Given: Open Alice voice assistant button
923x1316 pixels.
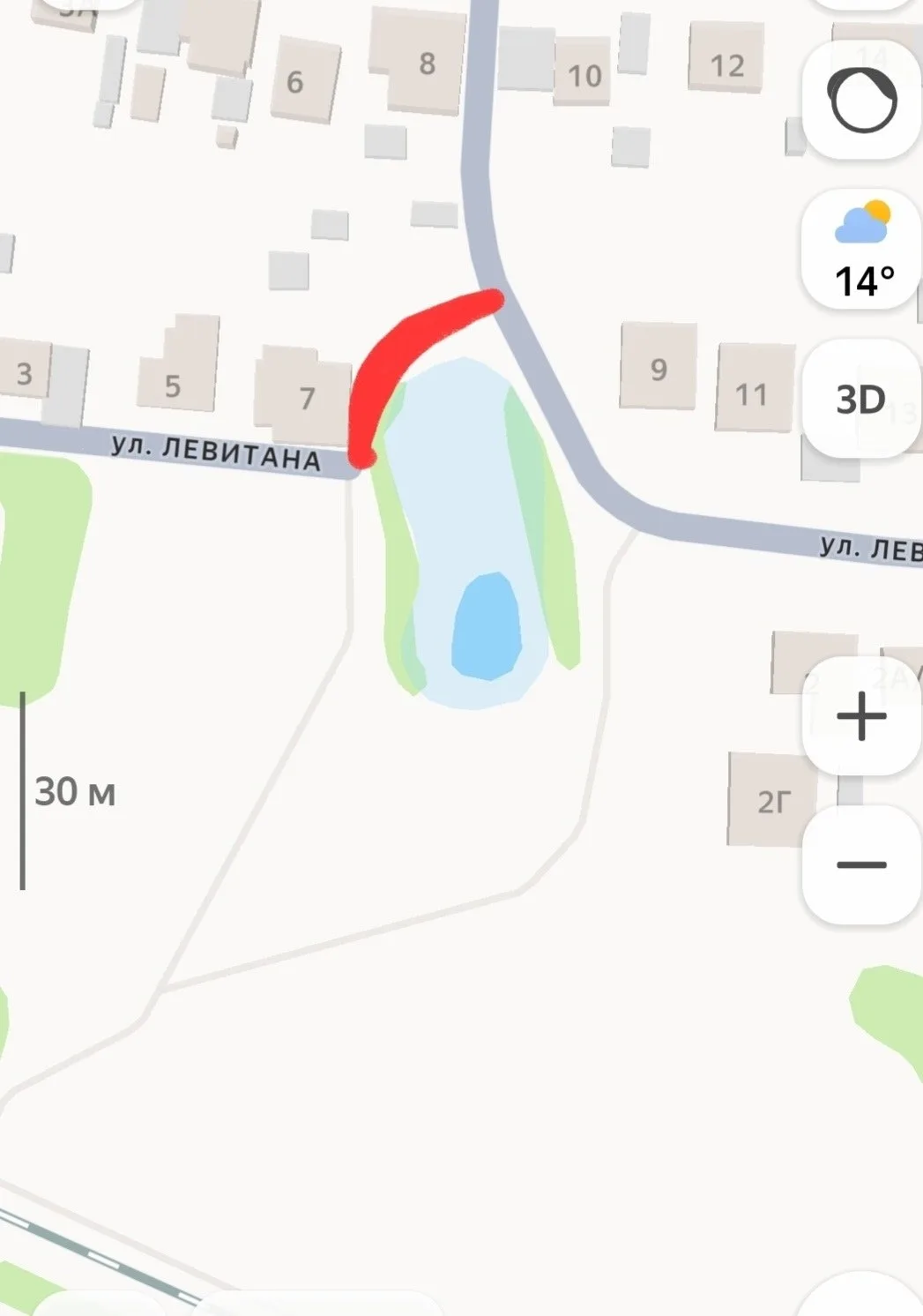Looking at the screenshot, I should [861, 100].
